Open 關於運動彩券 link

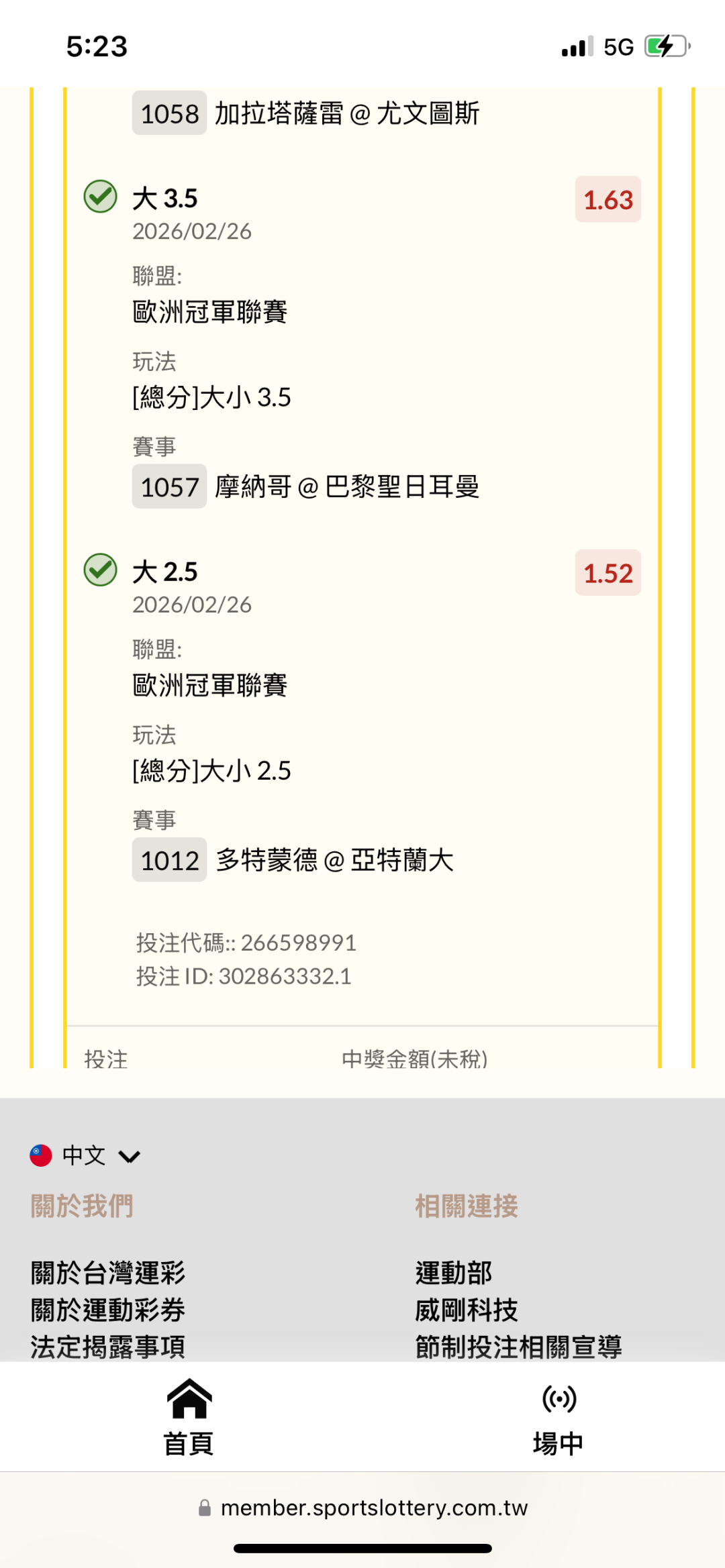[107, 1310]
